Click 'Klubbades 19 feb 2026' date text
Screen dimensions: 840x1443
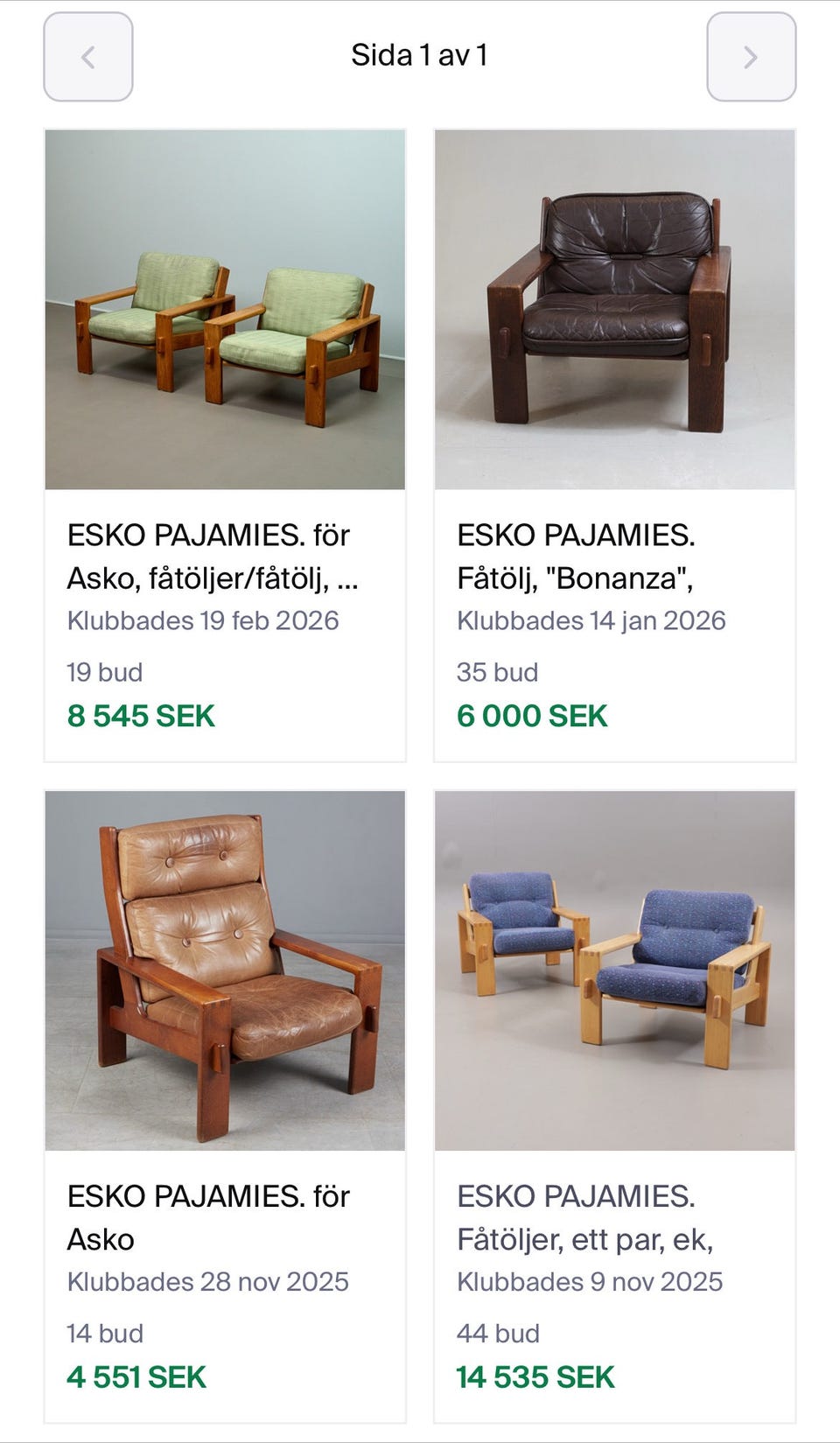click(x=203, y=620)
